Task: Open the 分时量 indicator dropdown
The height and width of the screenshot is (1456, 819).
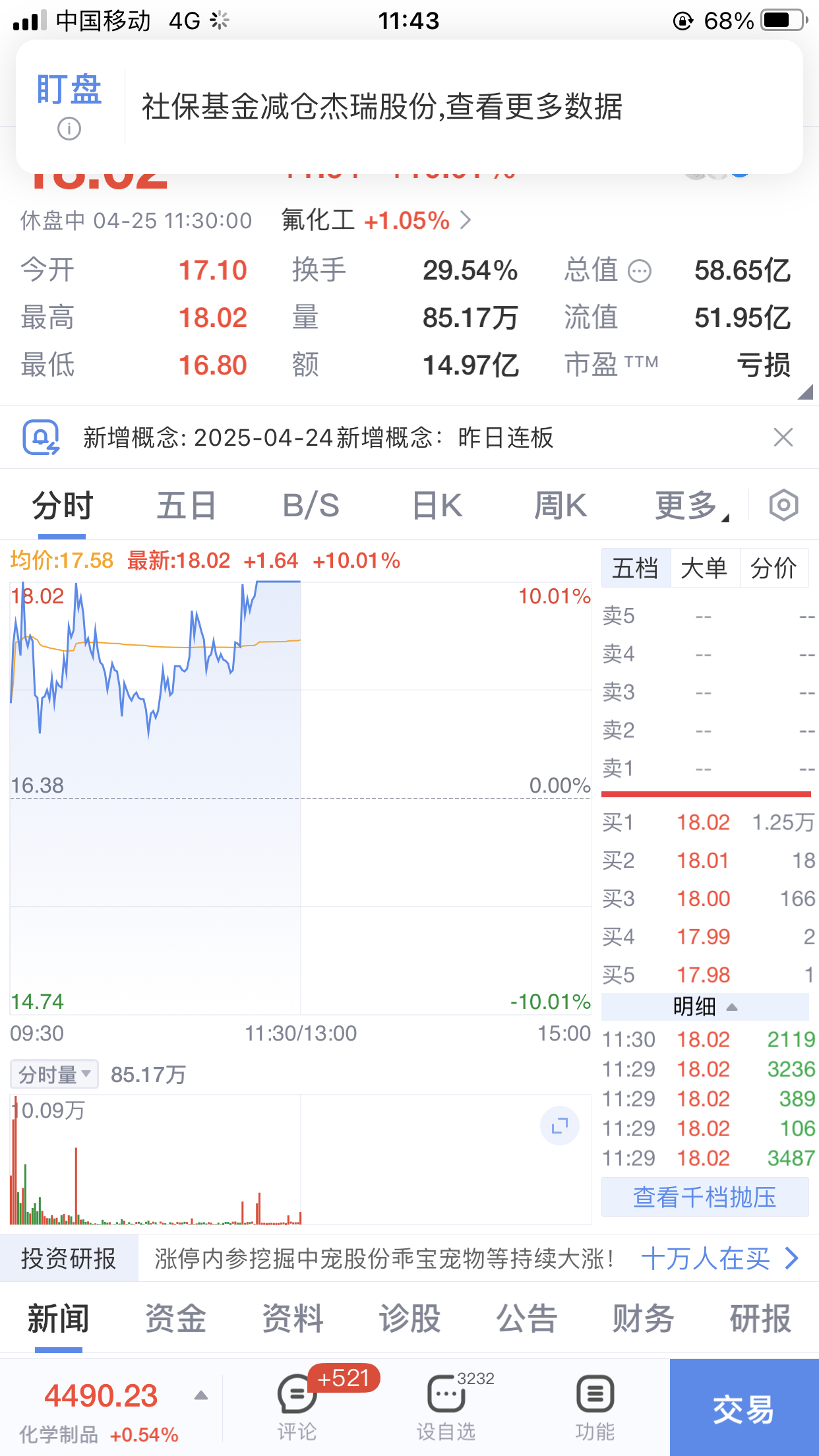Action: coord(54,1075)
